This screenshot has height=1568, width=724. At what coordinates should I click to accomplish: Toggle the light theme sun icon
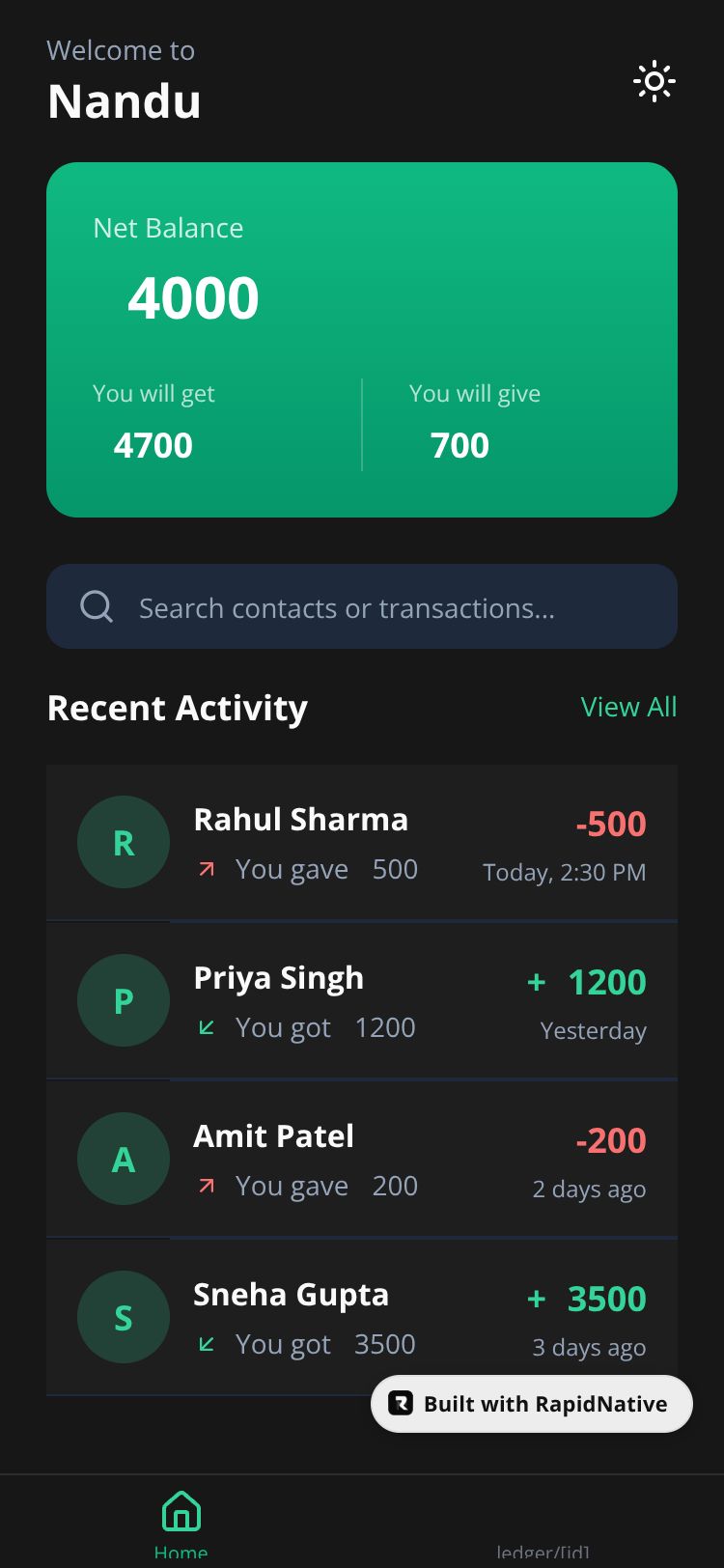654,81
